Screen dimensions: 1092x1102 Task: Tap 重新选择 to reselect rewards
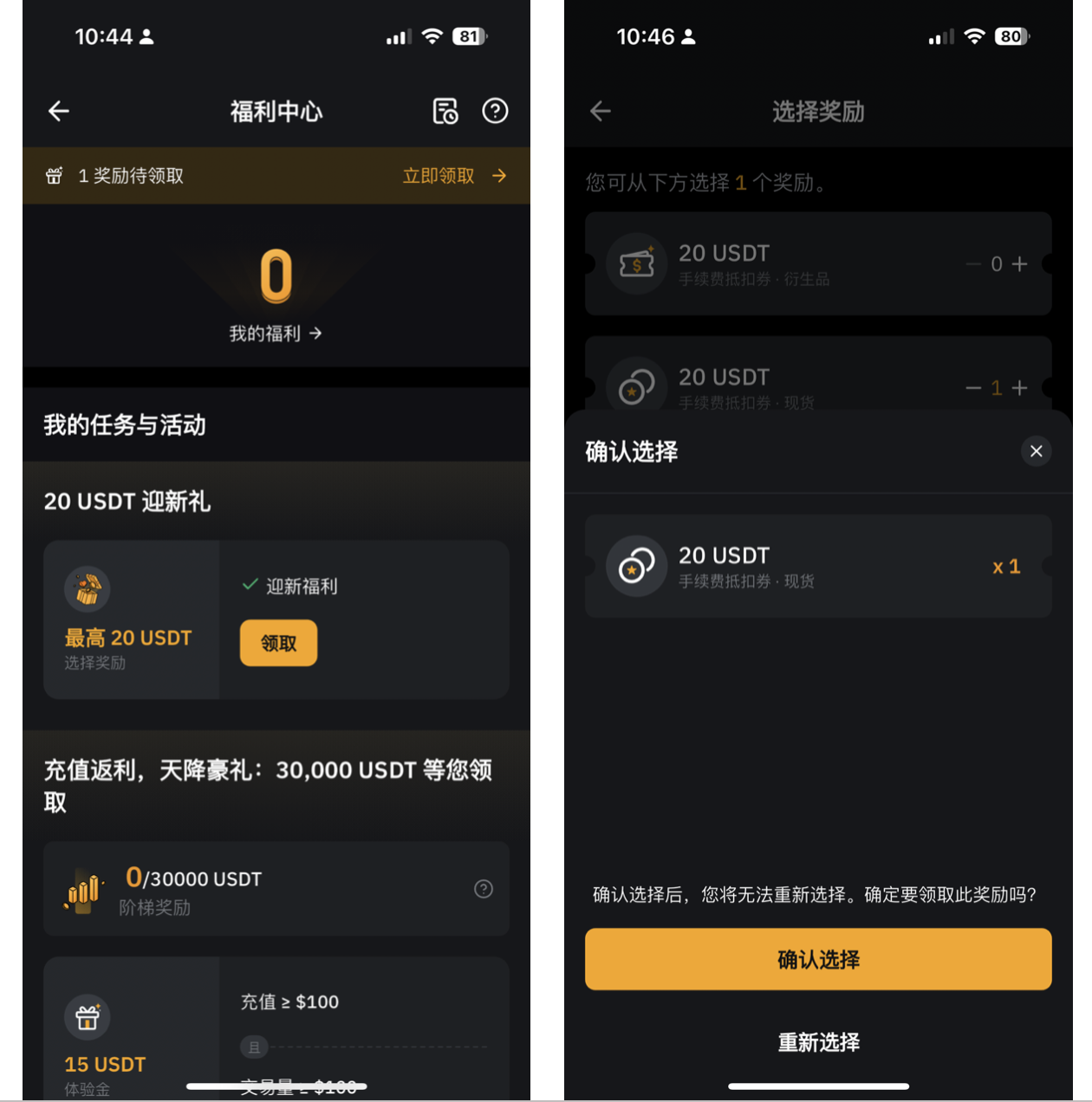point(817,1042)
